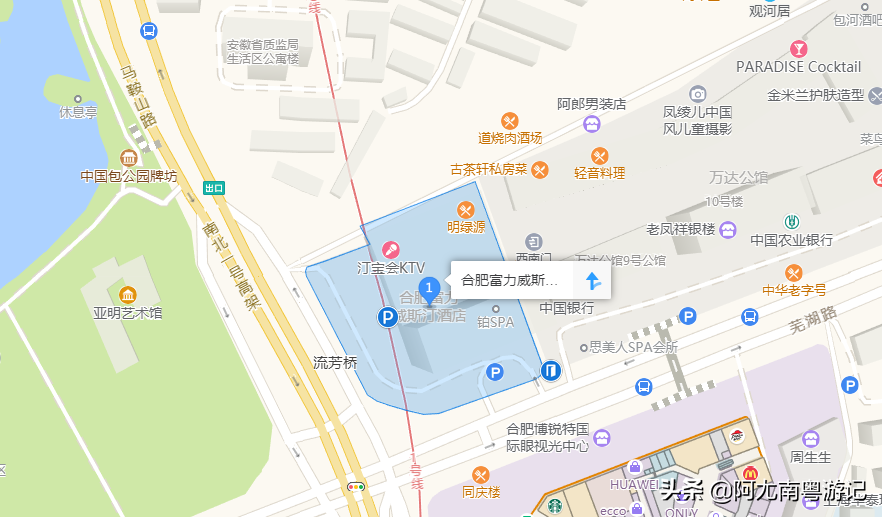Select the 明绿源 restaurant marker
882x517 pixels.
point(465,210)
